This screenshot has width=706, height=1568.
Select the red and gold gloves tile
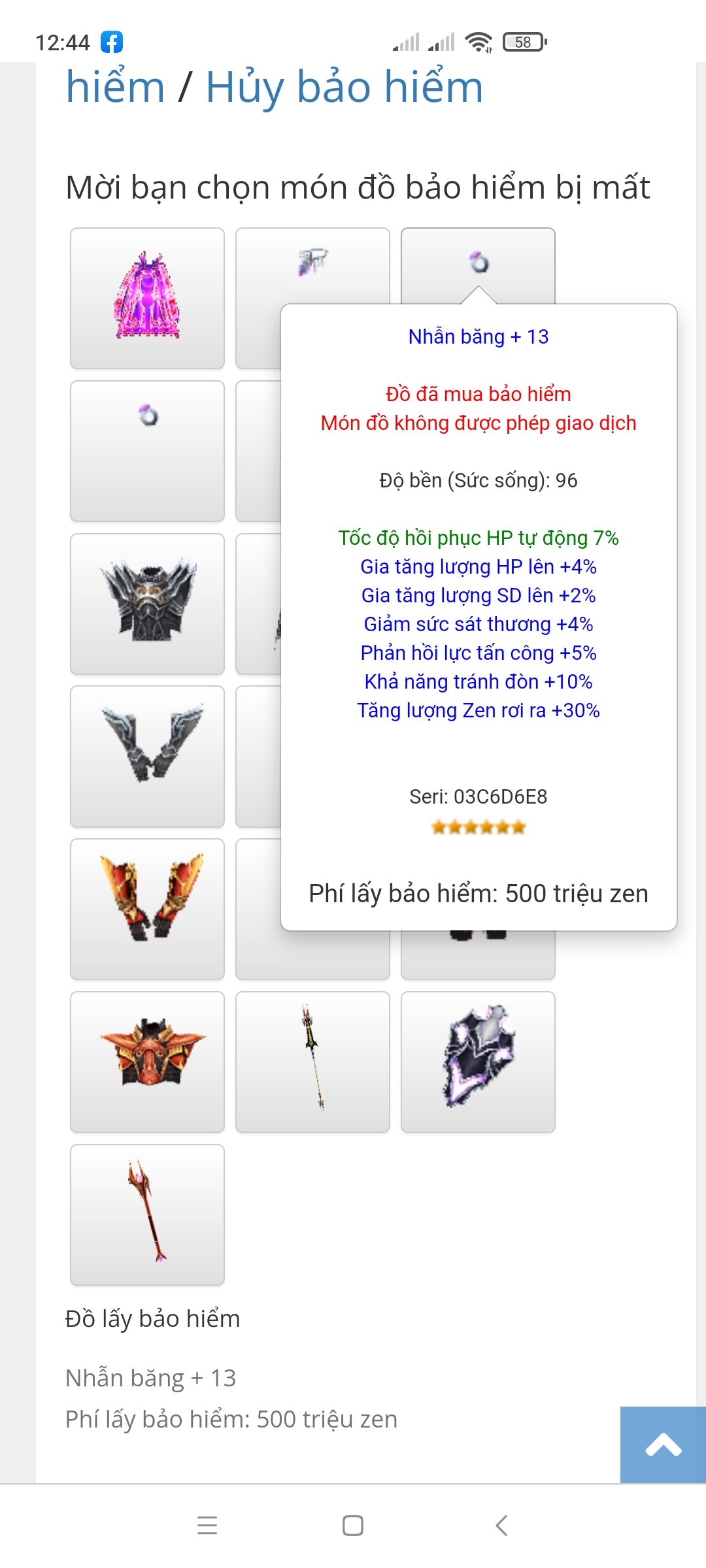147,909
